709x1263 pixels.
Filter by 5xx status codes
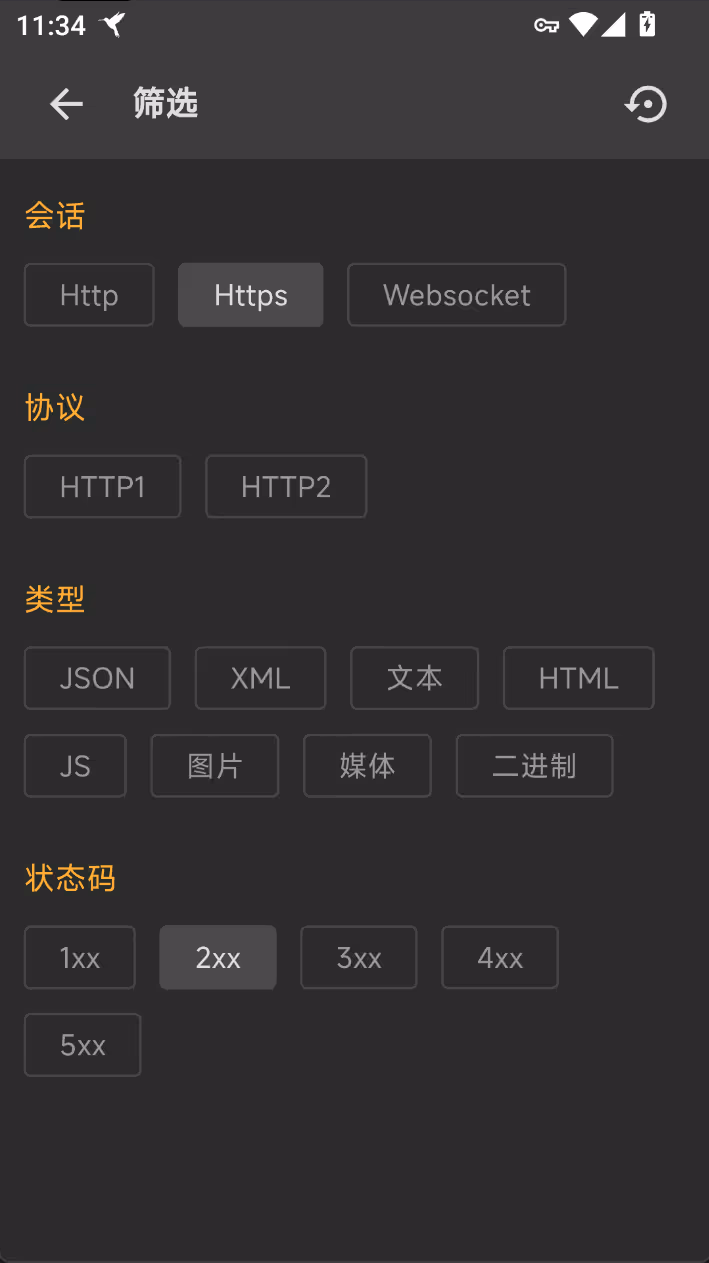(83, 1045)
